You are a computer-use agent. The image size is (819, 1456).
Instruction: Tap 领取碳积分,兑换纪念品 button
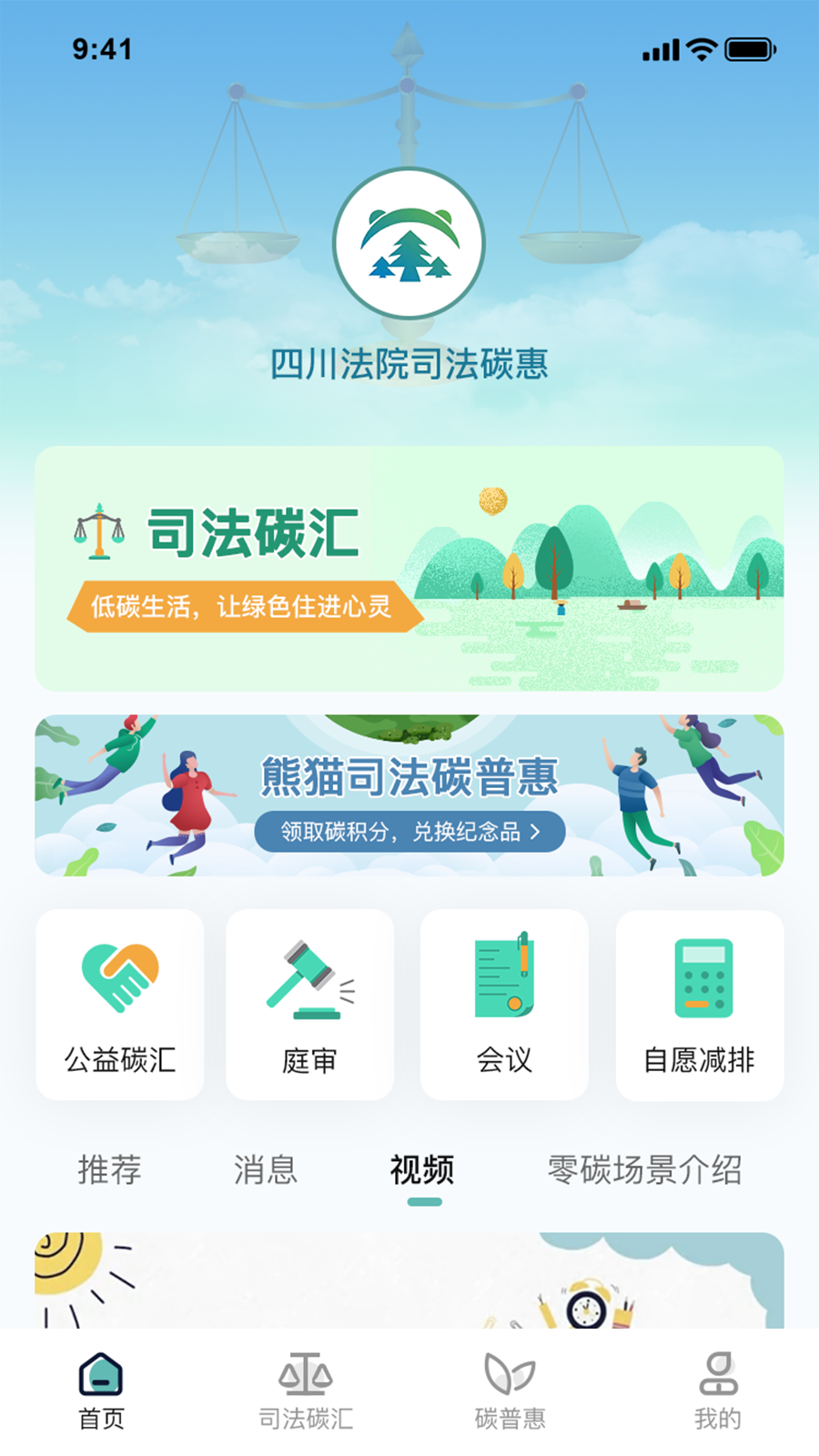tap(409, 832)
